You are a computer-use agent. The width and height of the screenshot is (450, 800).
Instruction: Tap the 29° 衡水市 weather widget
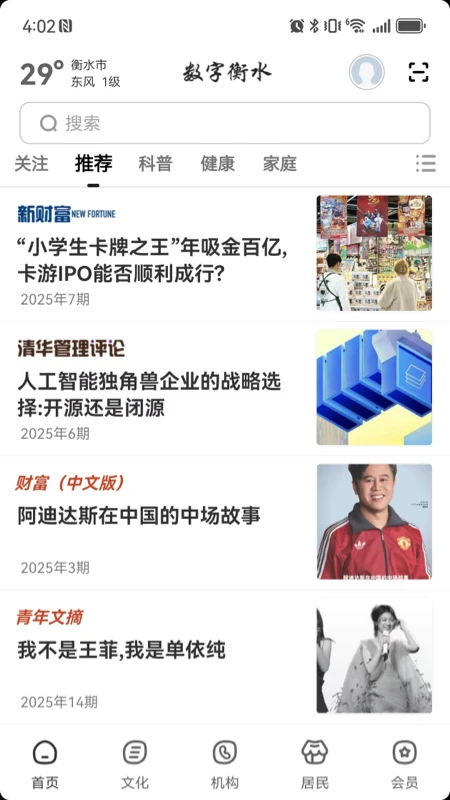(x=70, y=73)
